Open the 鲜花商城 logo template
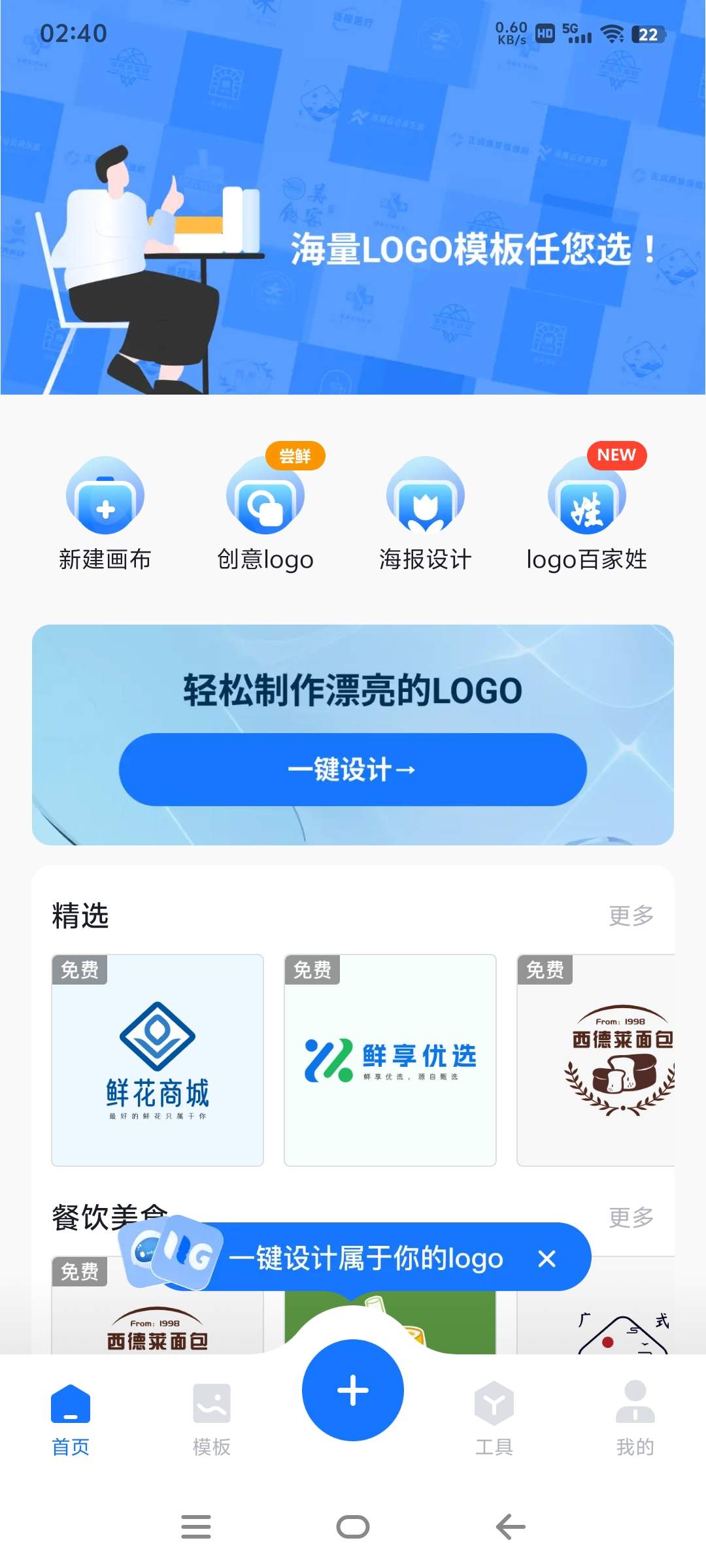This screenshot has width=706, height=1568. tap(158, 1060)
